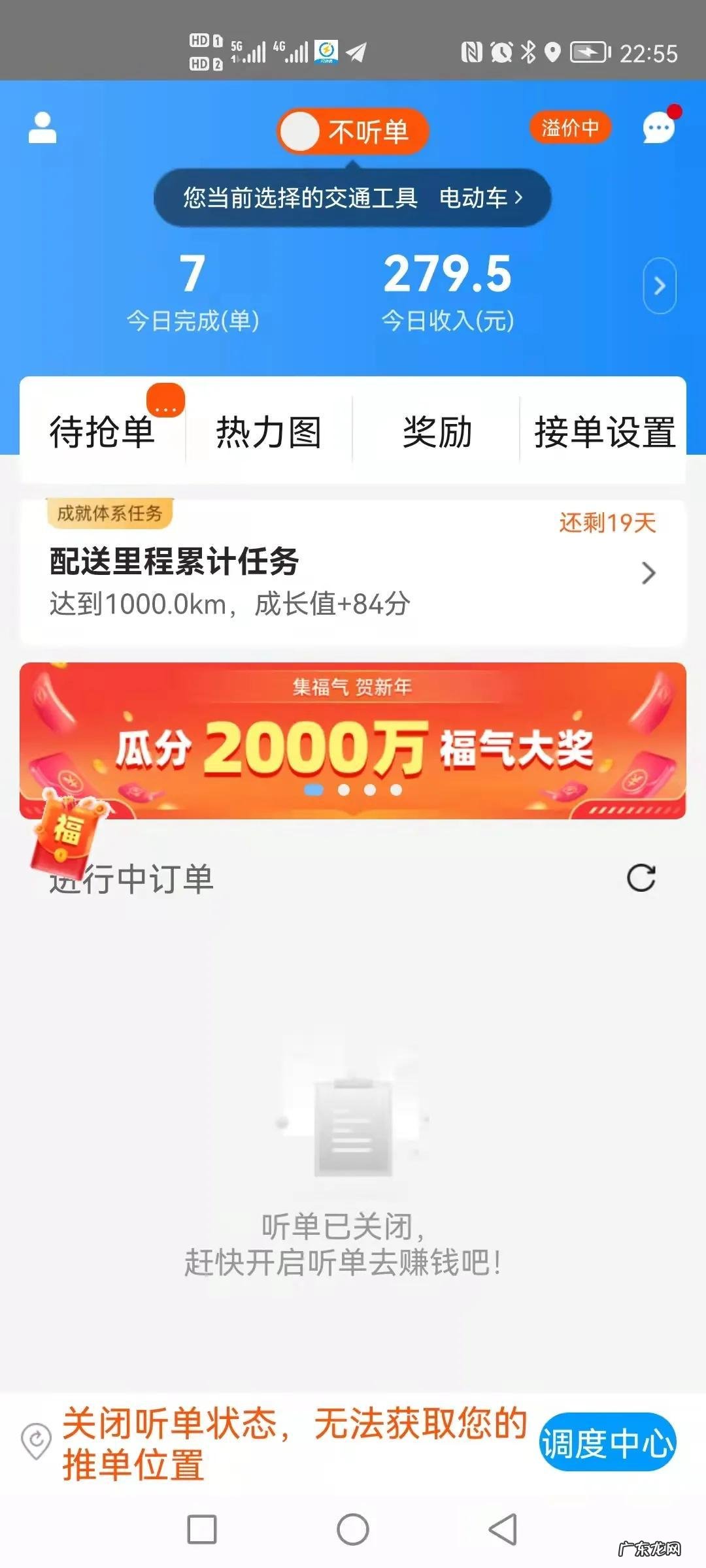Viewport: 706px width, 1568px height.
Task: Open 配送里程累计任务 via its chevron
Action: [648, 572]
